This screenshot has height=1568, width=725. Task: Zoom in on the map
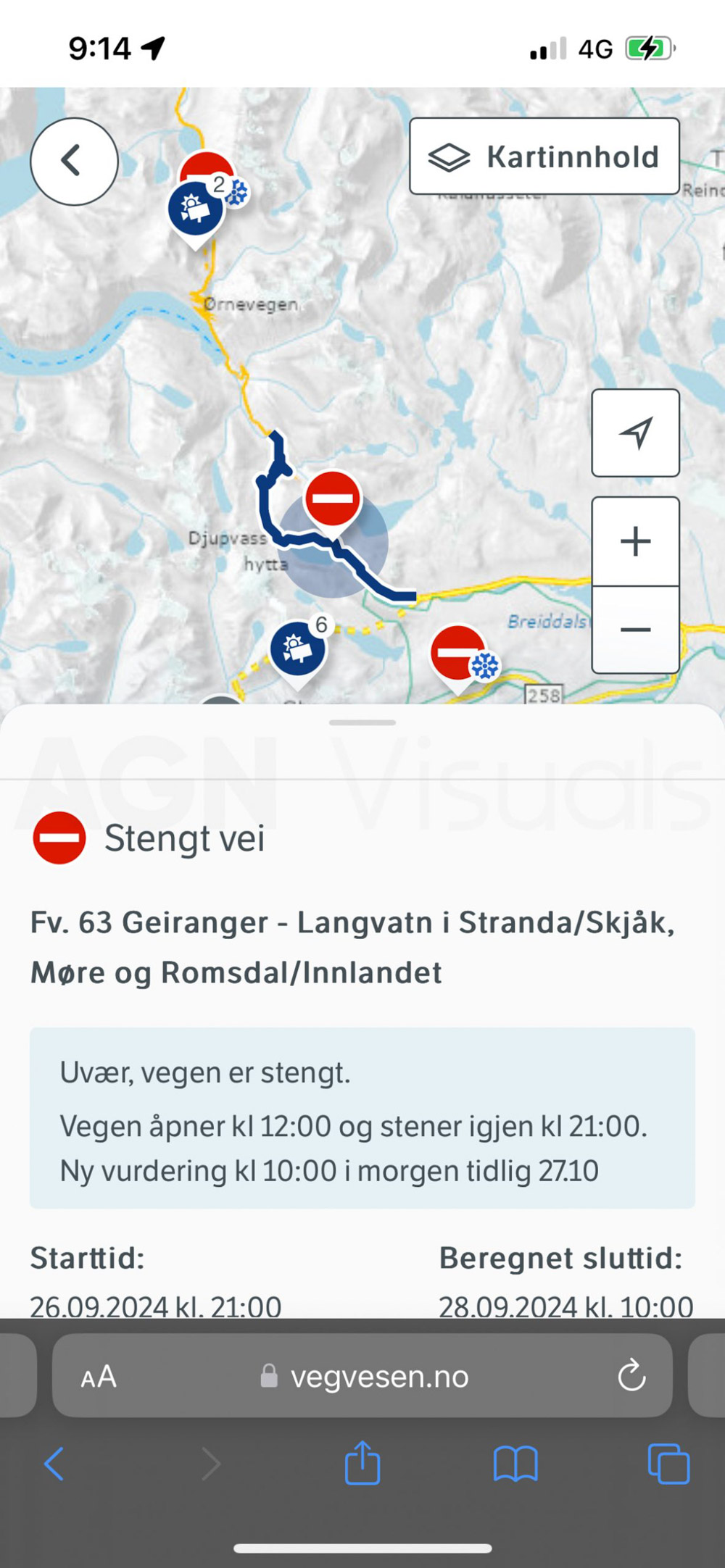[x=636, y=541]
